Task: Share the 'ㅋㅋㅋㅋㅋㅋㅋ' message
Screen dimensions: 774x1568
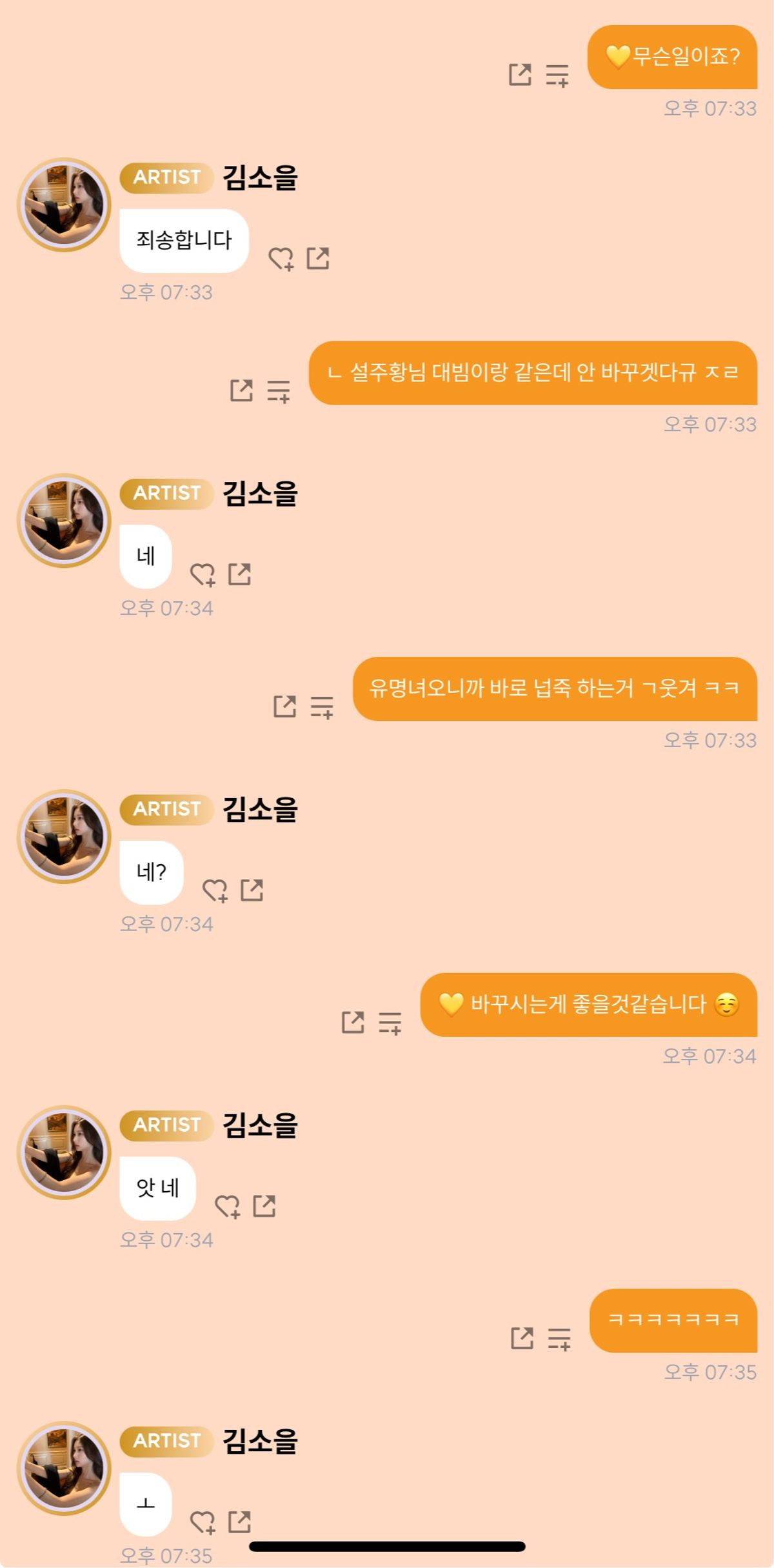Action: point(522,1338)
